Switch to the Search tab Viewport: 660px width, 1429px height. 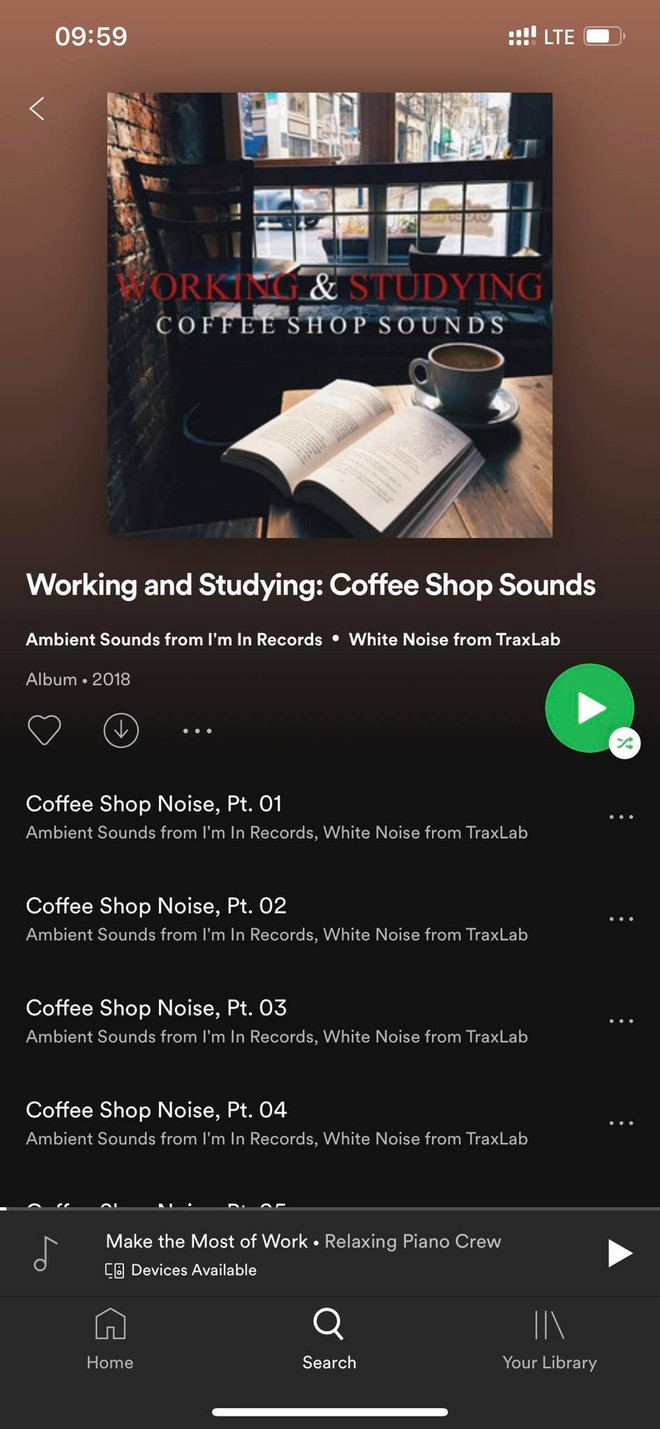[x=329, y=1339]
